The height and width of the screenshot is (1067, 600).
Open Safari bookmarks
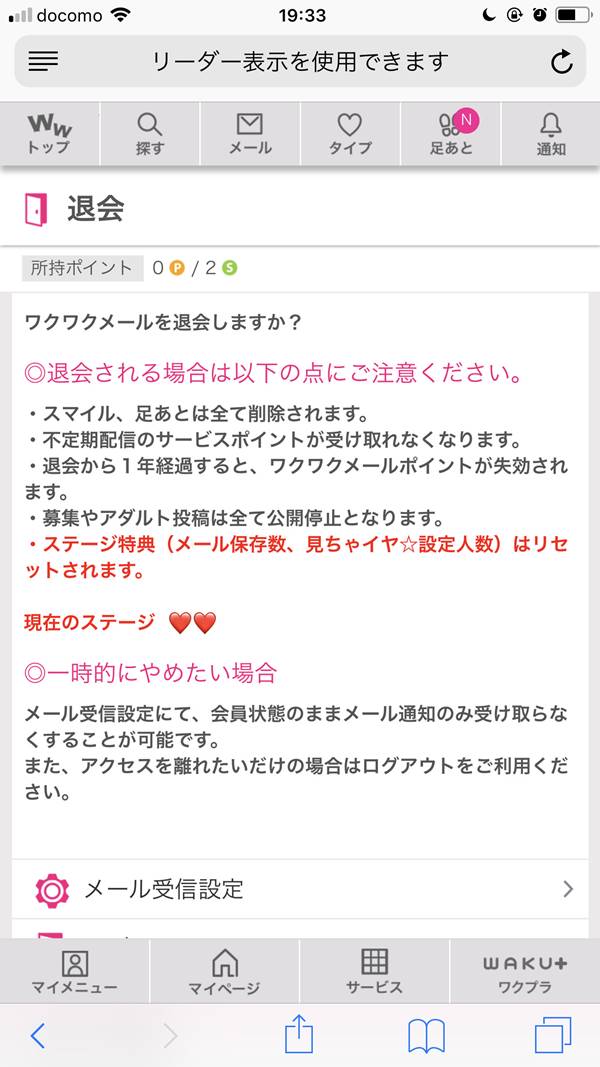[x=426, y=1035]
